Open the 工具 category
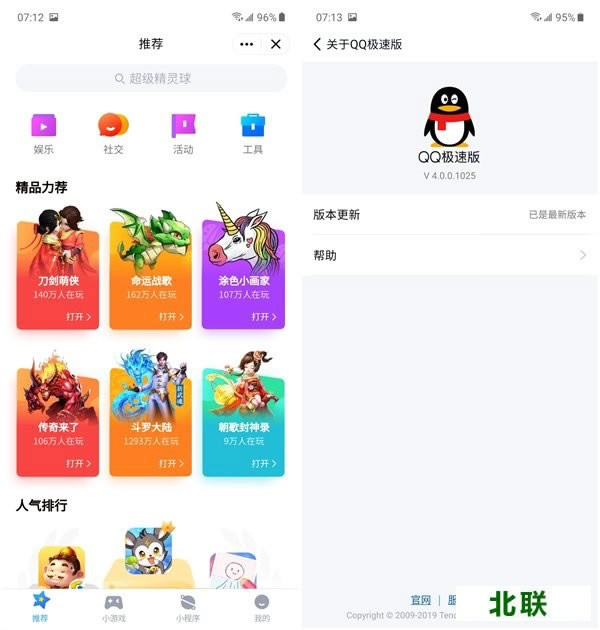Screen dimensions: 600x630 (253, 133)
